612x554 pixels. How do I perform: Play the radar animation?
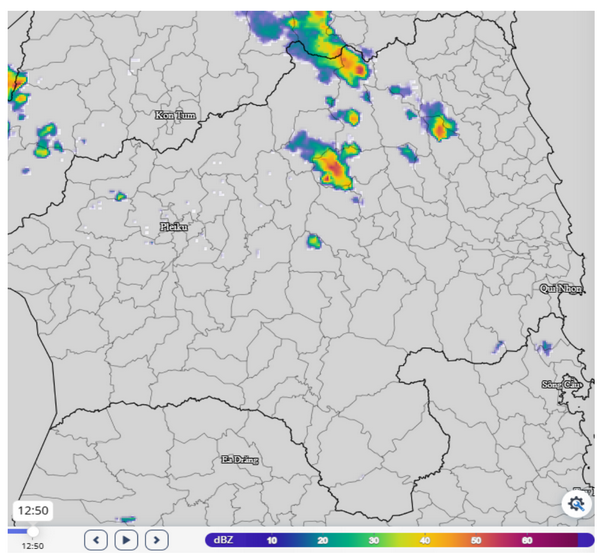pyautogui.click(x=126, y=540)
